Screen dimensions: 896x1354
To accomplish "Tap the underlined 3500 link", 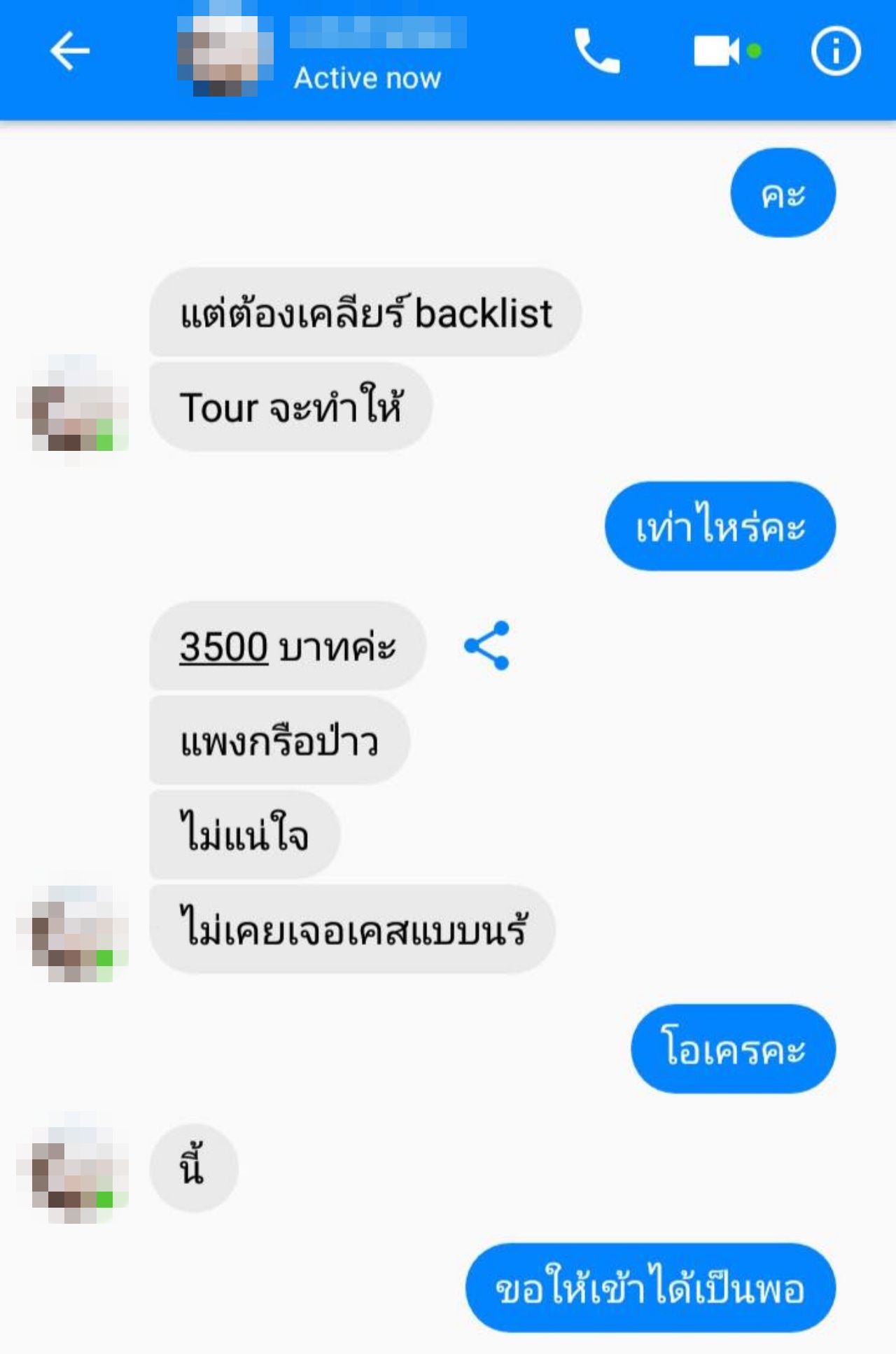I will coord(223,646).
